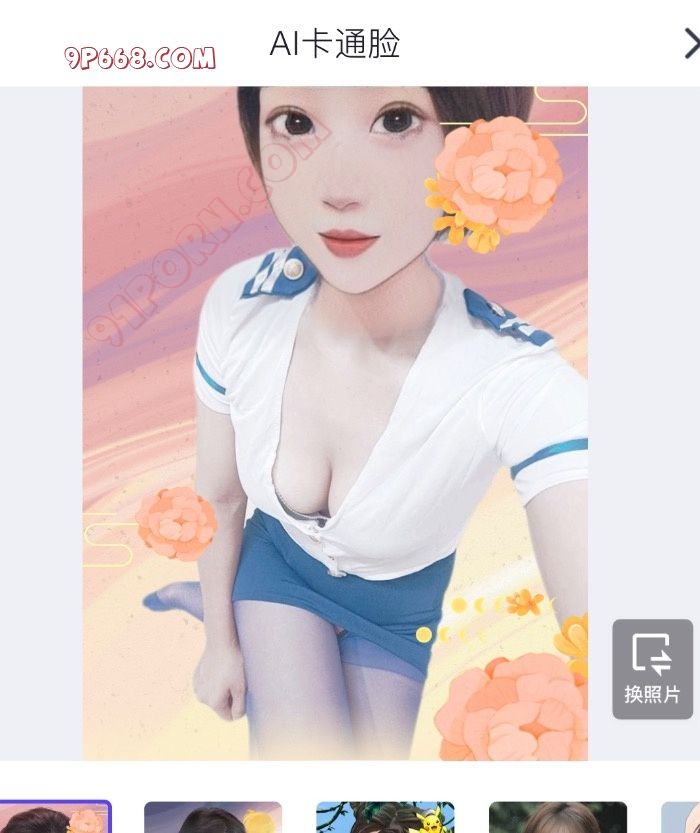Choose the moon-themed style thumbnail
Viewport: 700px width, 833px height.
point(213,818)
